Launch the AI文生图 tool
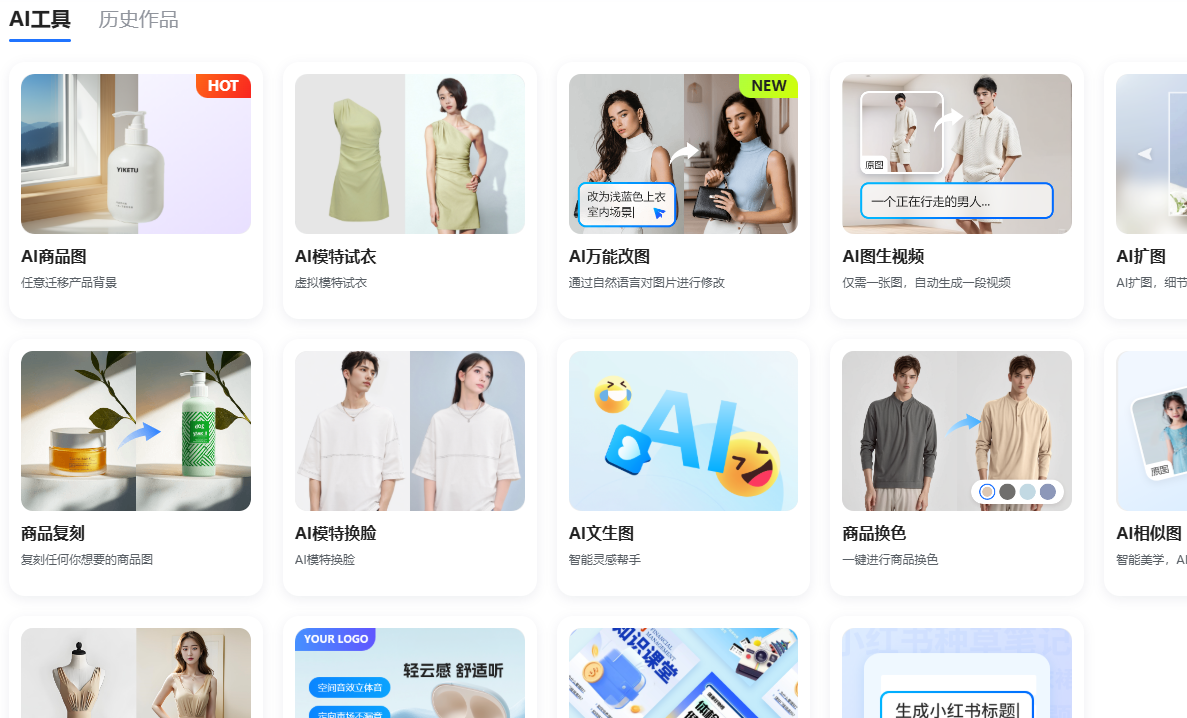The width and height of the screenshot is (1187, 718). tap(683, 432)
